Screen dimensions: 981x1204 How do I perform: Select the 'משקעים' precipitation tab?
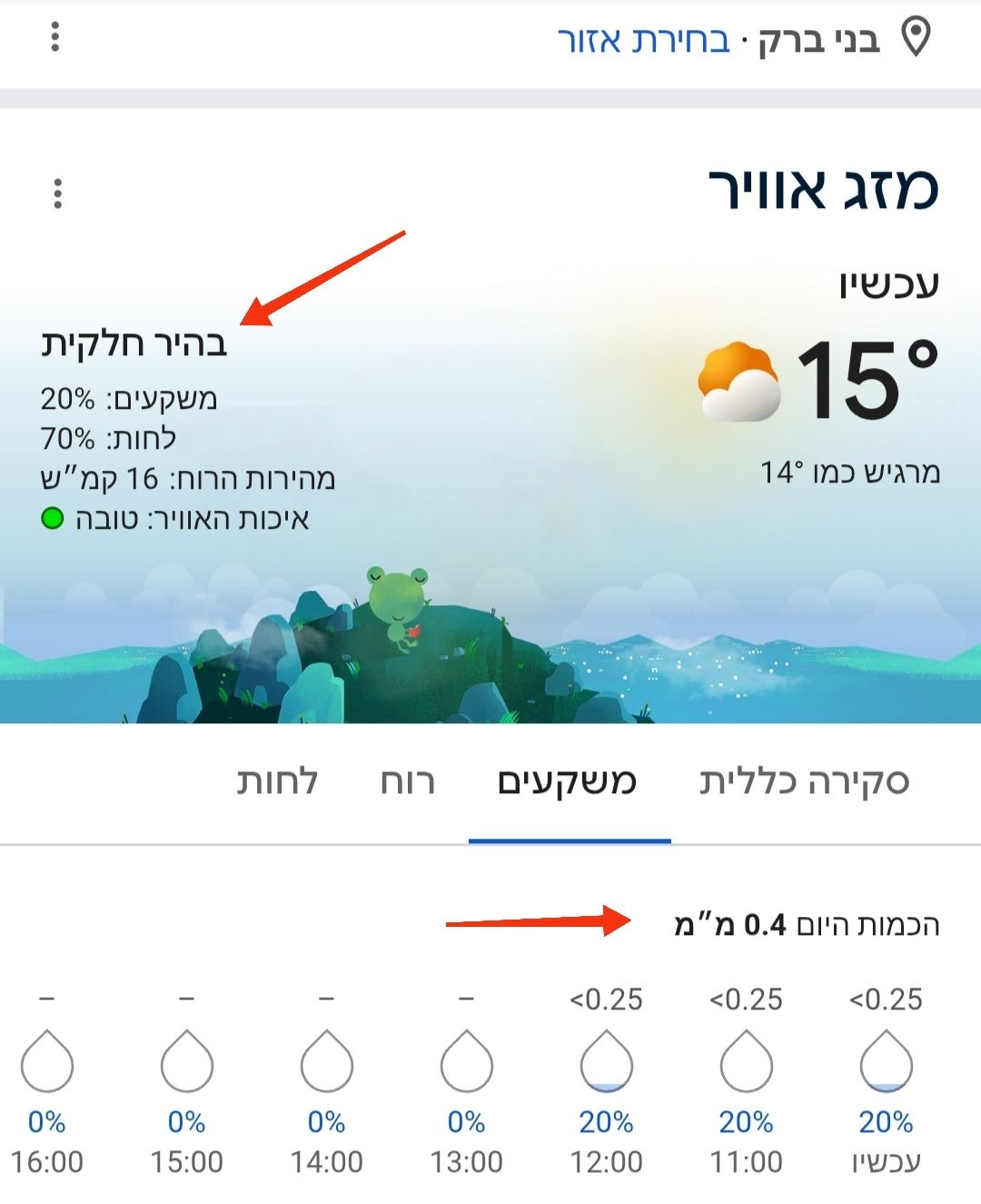pos(568,781)
